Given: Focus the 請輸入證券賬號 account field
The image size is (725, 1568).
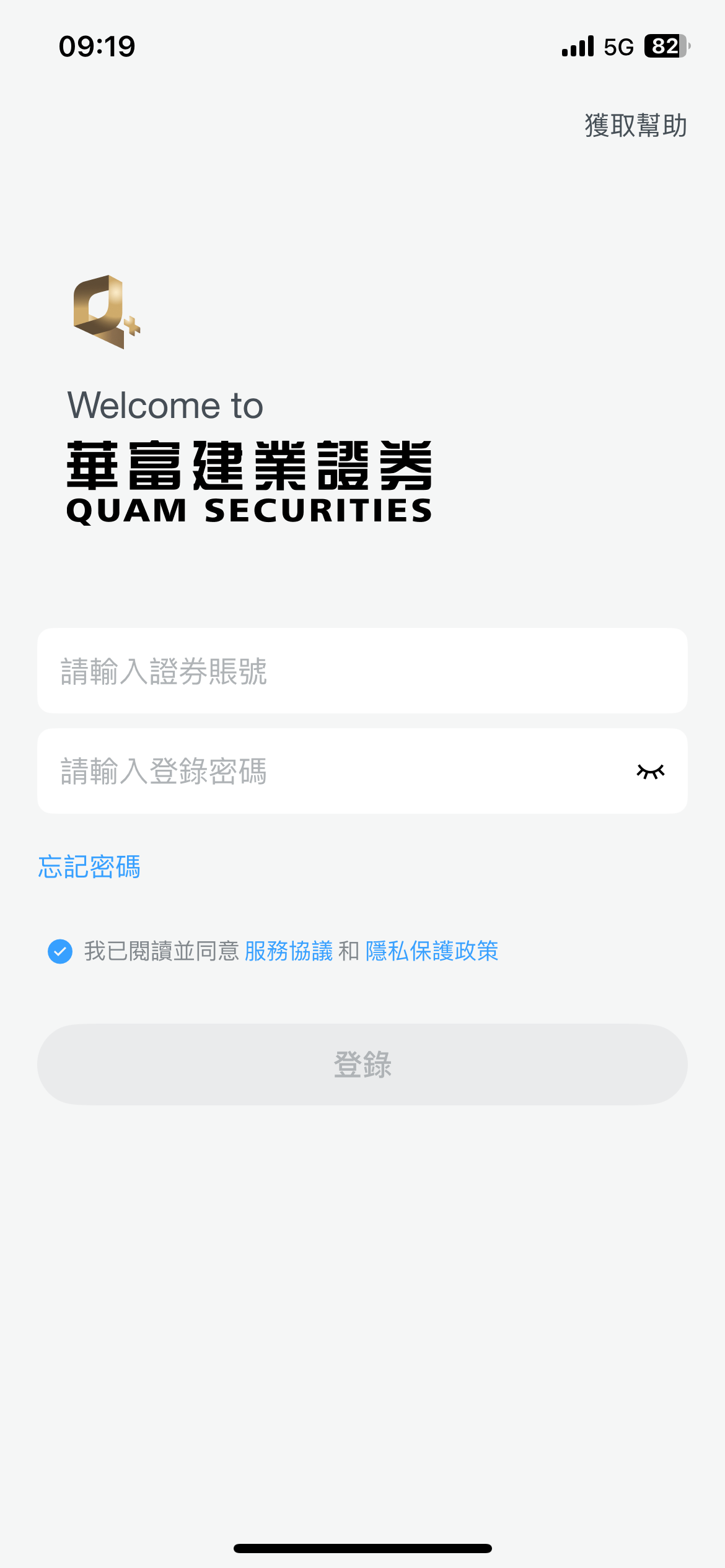Looking at the screenshot, I should coord(362,671).
